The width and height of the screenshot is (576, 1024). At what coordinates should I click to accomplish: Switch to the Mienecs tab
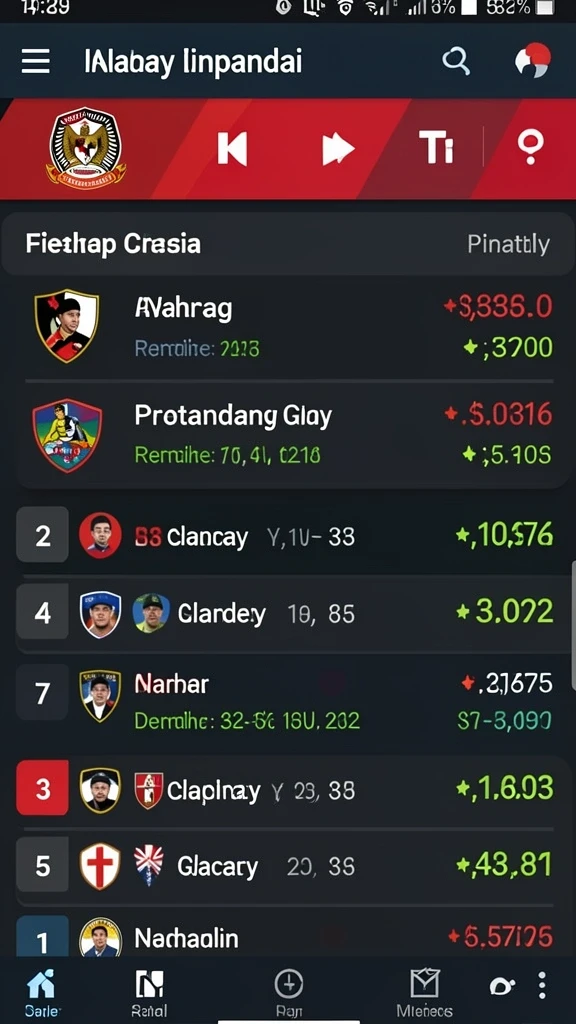click(x=424, y=993)
